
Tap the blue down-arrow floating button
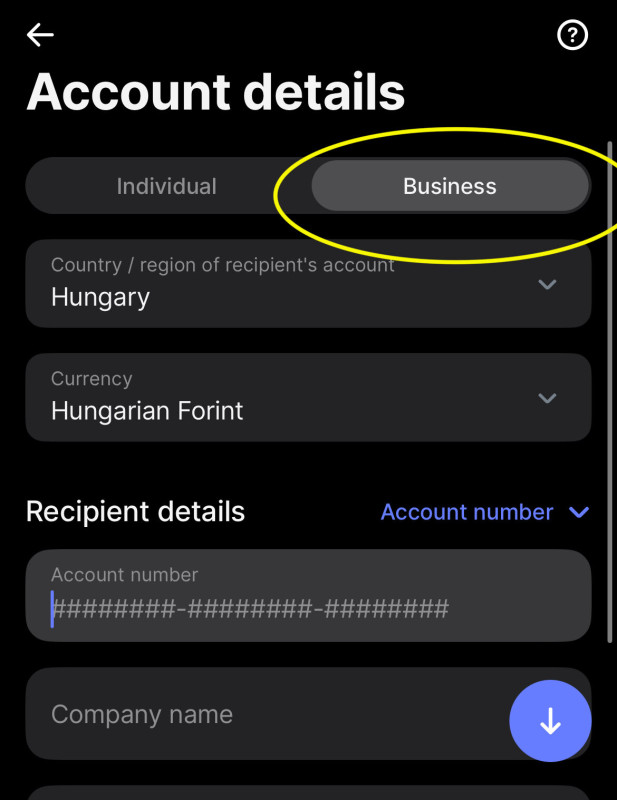coord(550,721)
